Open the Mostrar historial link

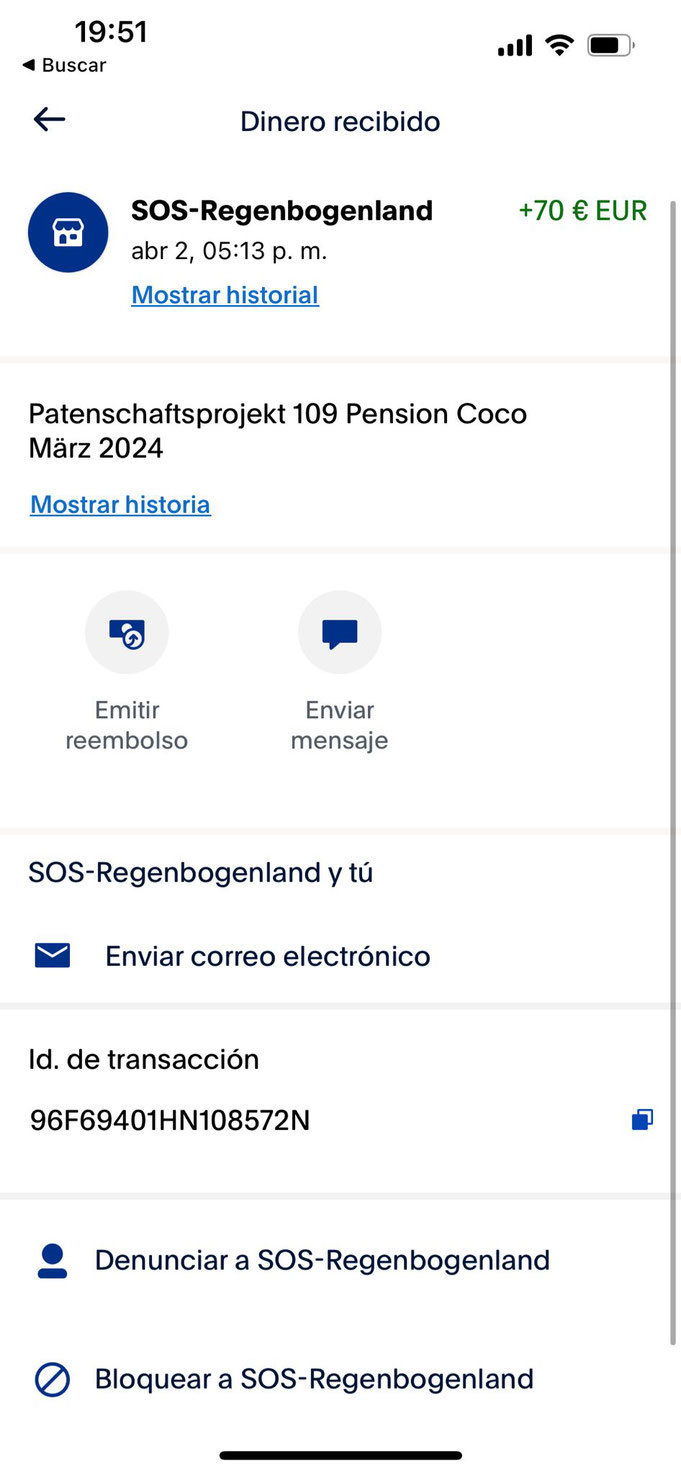pos(225,295)
